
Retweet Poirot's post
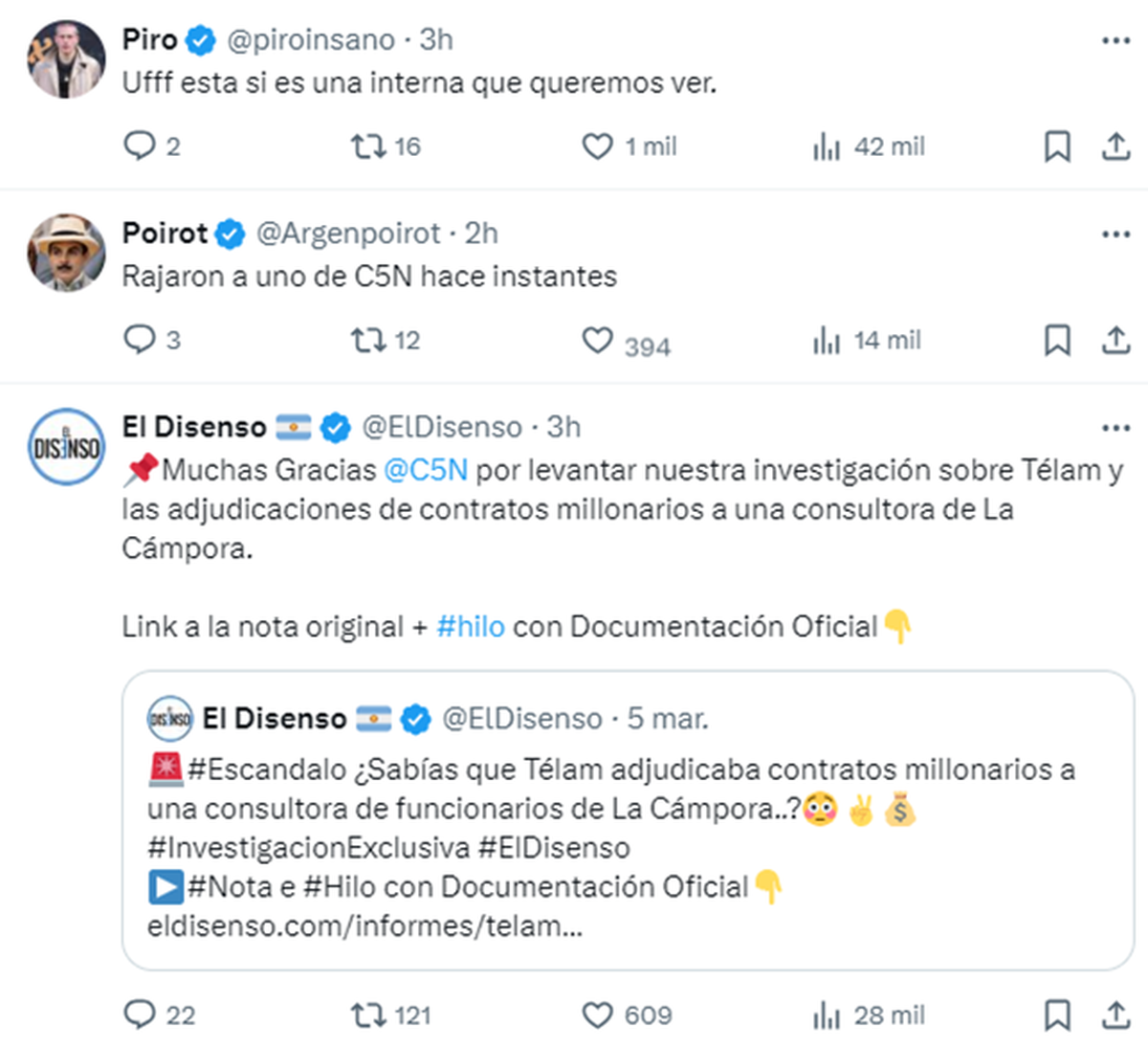[x=367, y=340]
